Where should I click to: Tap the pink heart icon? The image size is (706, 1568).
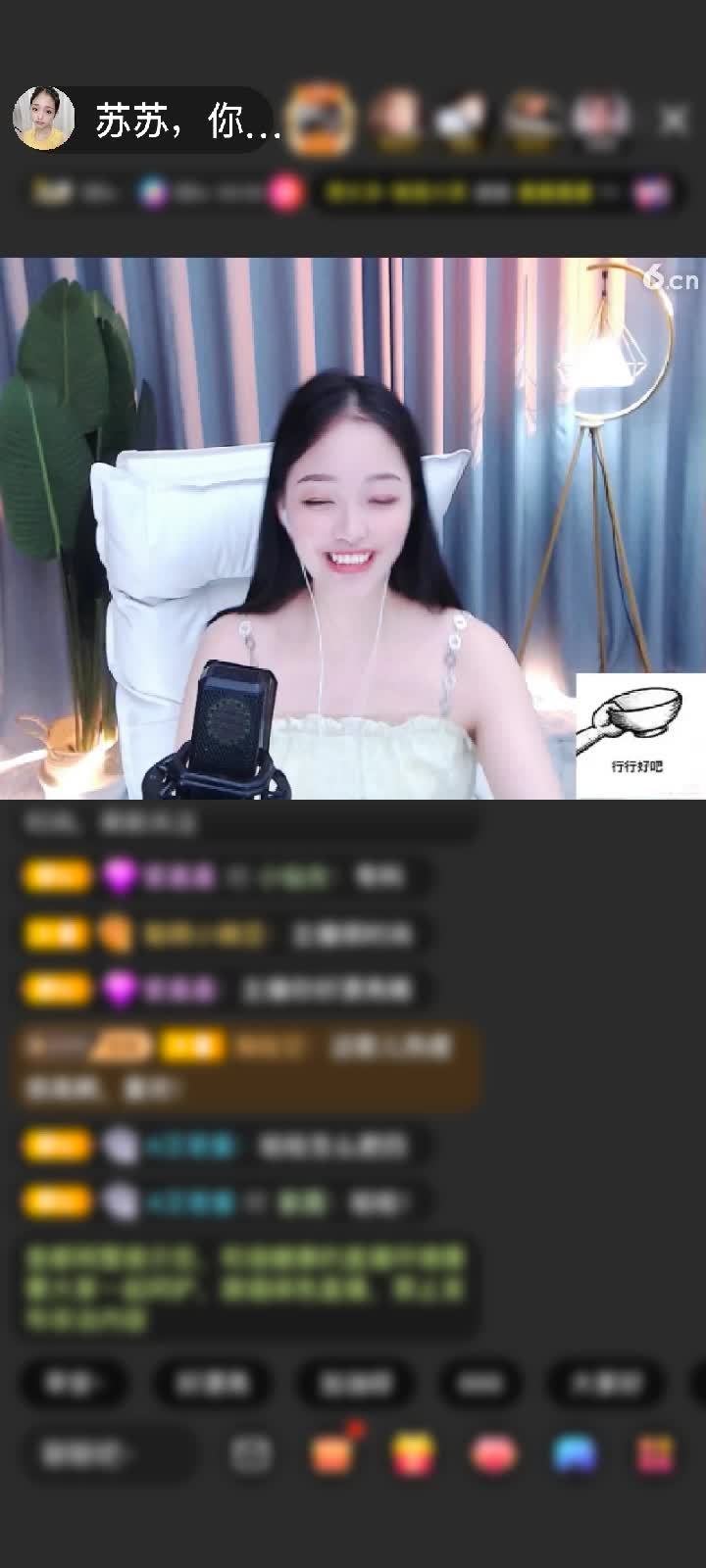493,1455
